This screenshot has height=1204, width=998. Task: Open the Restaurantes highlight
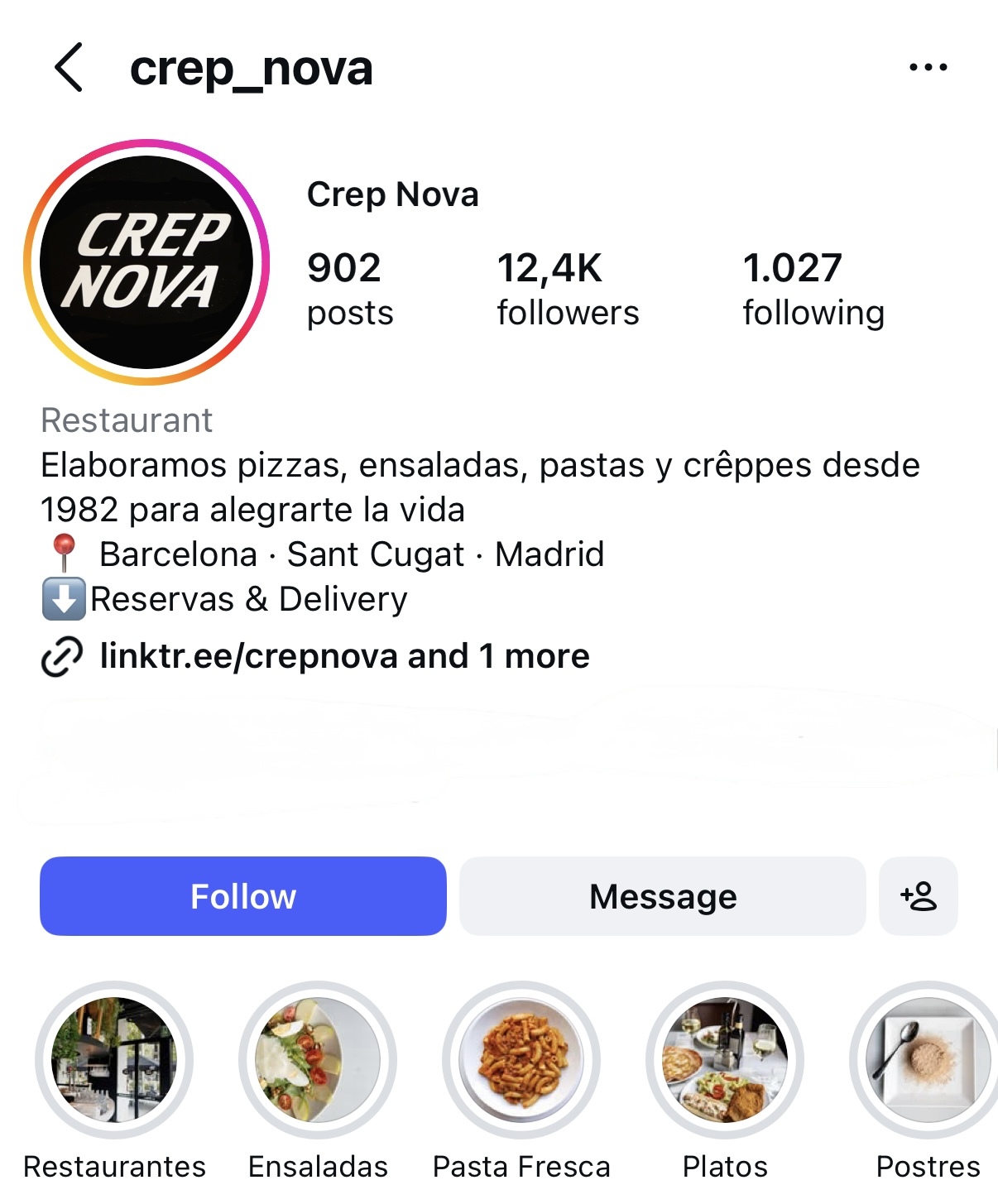114,1060
